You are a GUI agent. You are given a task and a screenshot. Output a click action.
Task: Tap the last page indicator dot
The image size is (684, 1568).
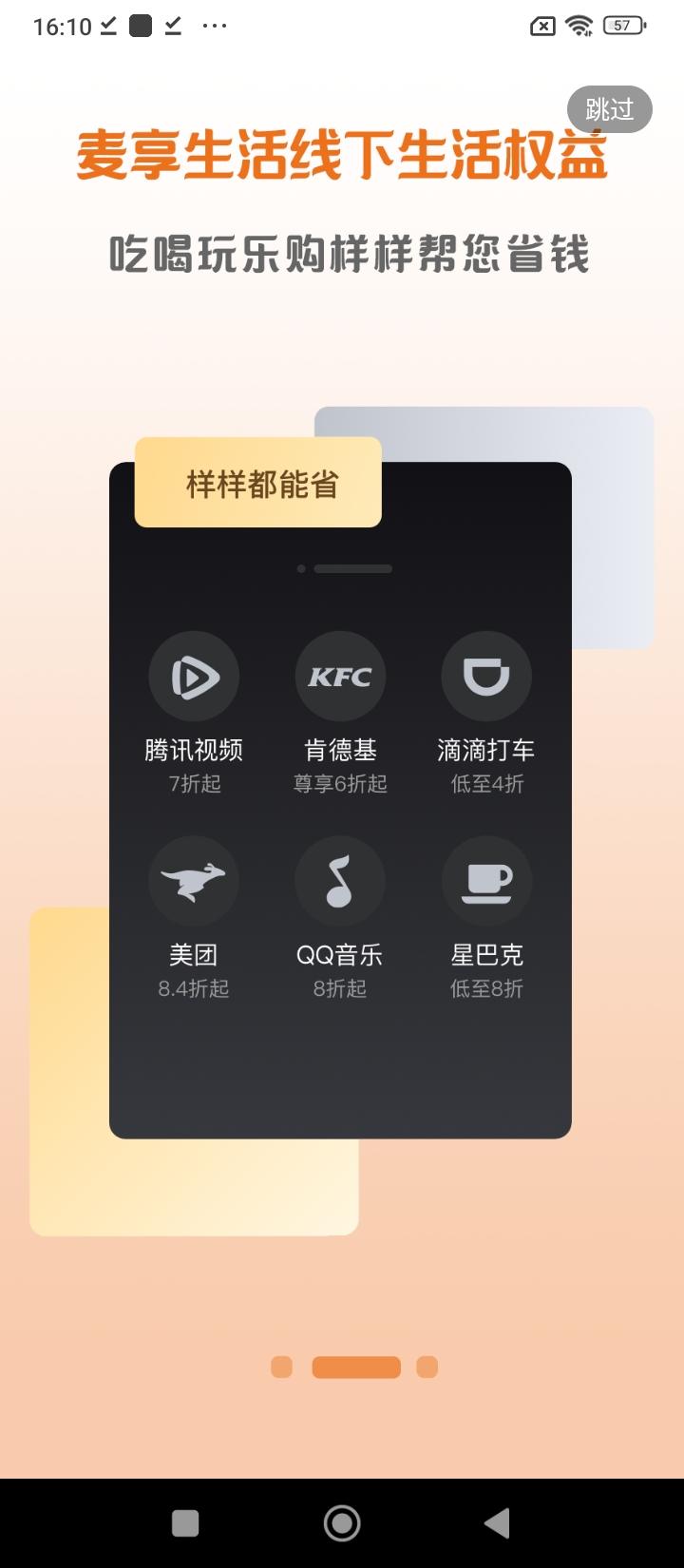(425, 1367)
